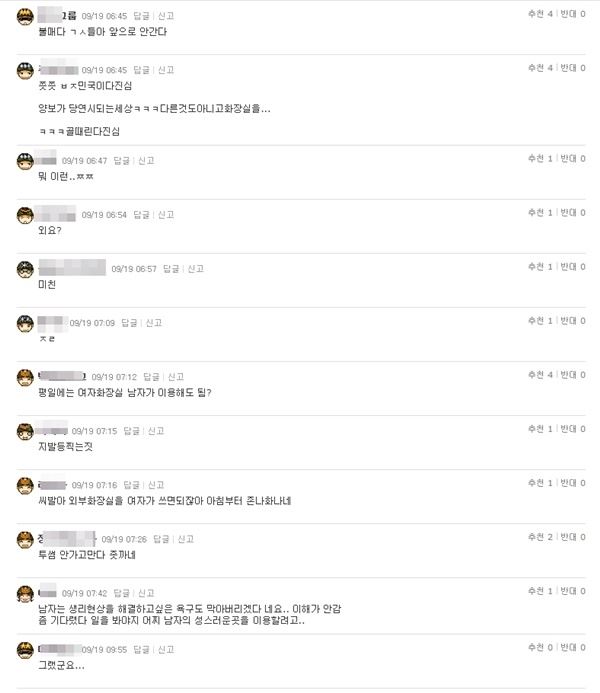Report the 07:16 comment about 외부화장실

point(165,485)
